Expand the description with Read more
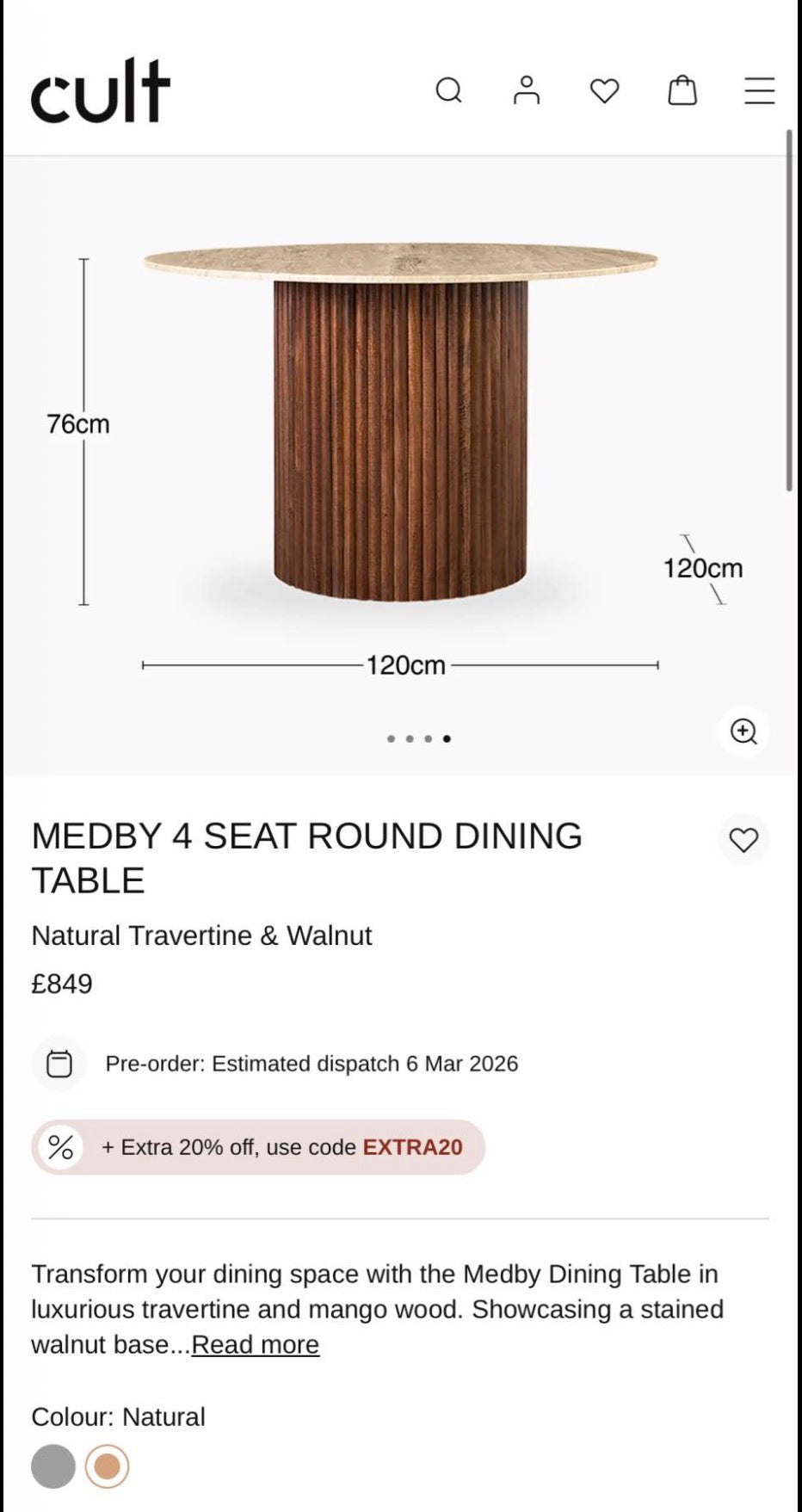 [x=254, y=1343]
